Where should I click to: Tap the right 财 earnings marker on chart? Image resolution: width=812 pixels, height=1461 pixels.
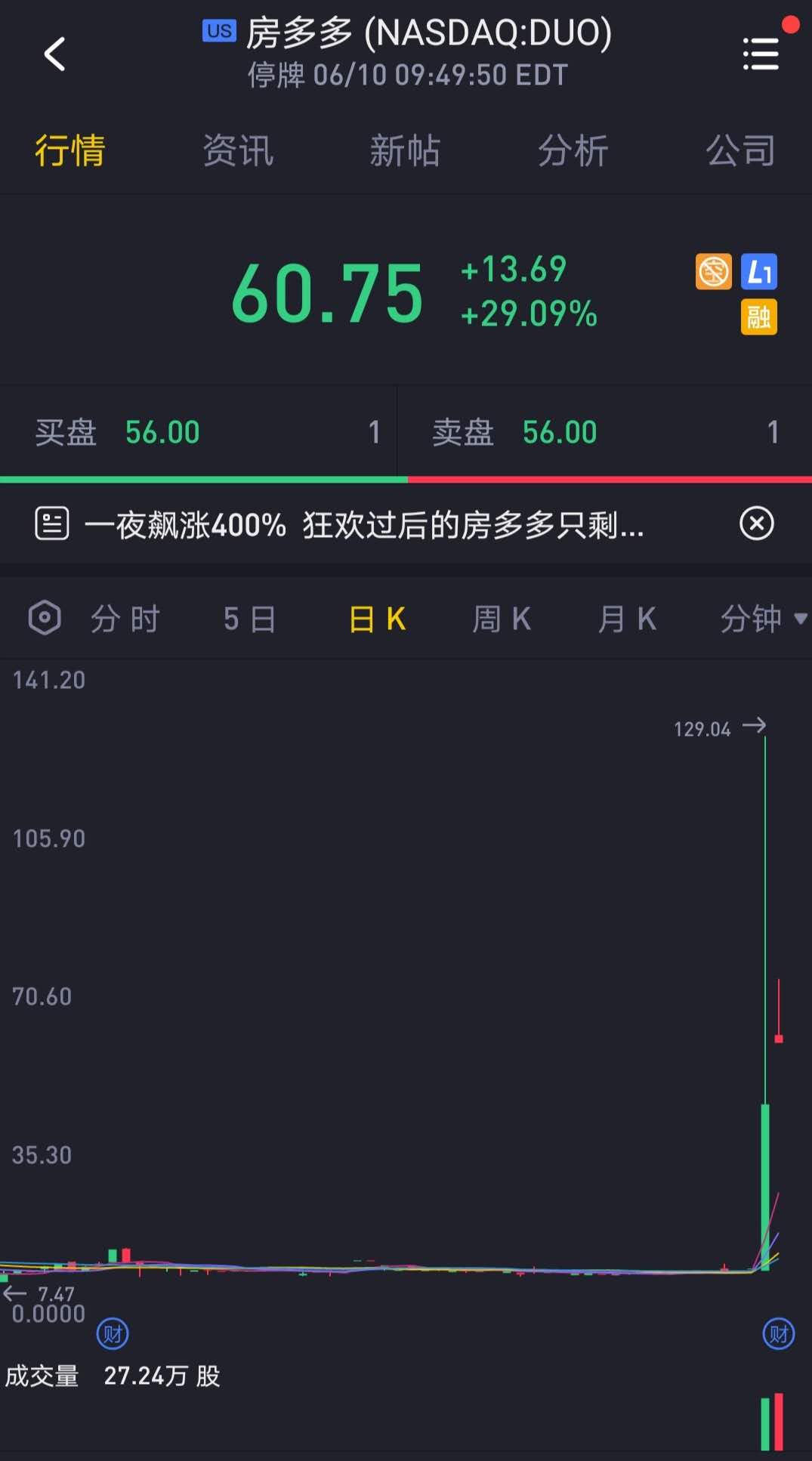point(778,1335)
